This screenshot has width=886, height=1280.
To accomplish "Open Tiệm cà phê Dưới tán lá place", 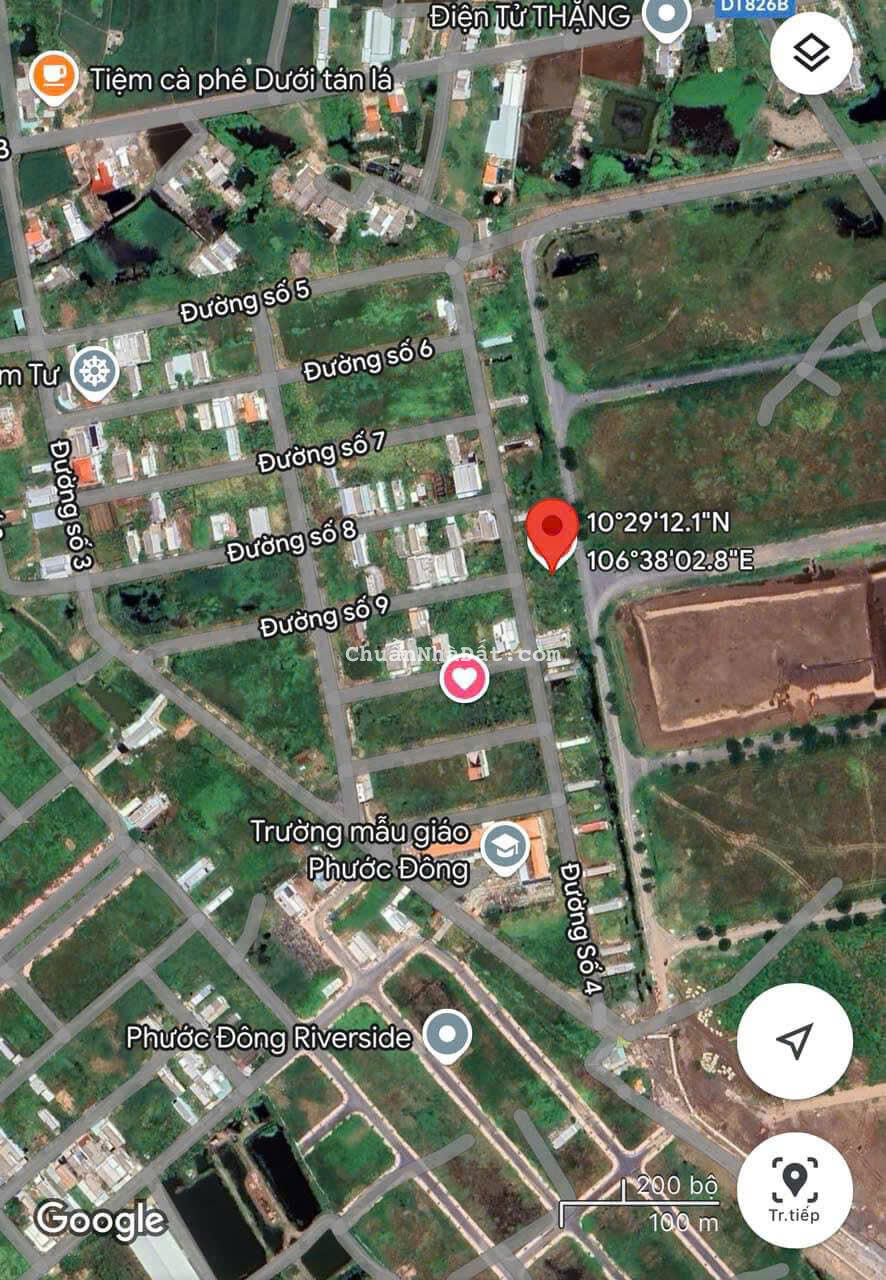I will click(54, 76).
